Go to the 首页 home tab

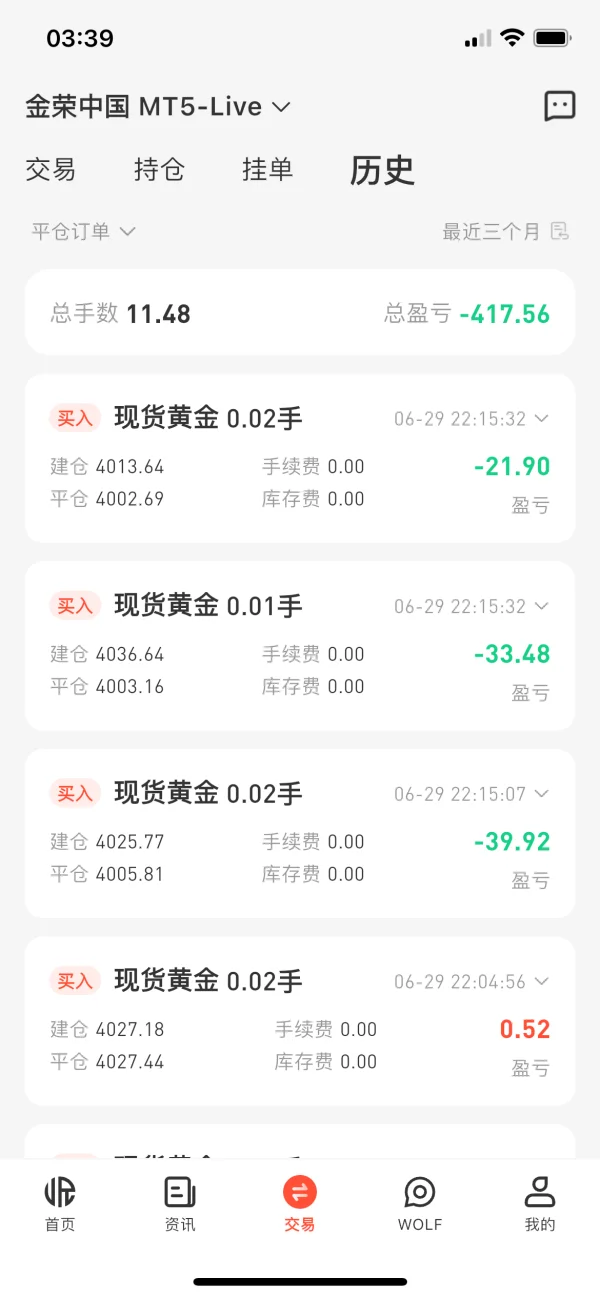tap(60, 1204)
